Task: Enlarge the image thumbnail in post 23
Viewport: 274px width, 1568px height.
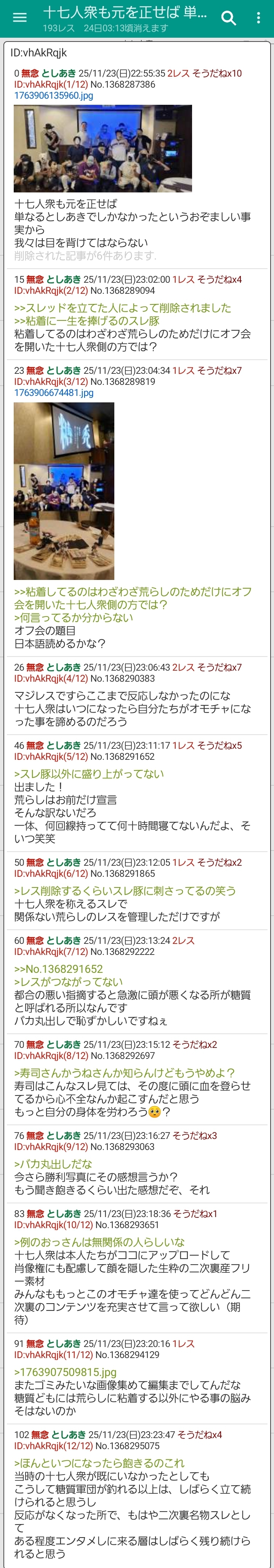Action: (64, 491)
